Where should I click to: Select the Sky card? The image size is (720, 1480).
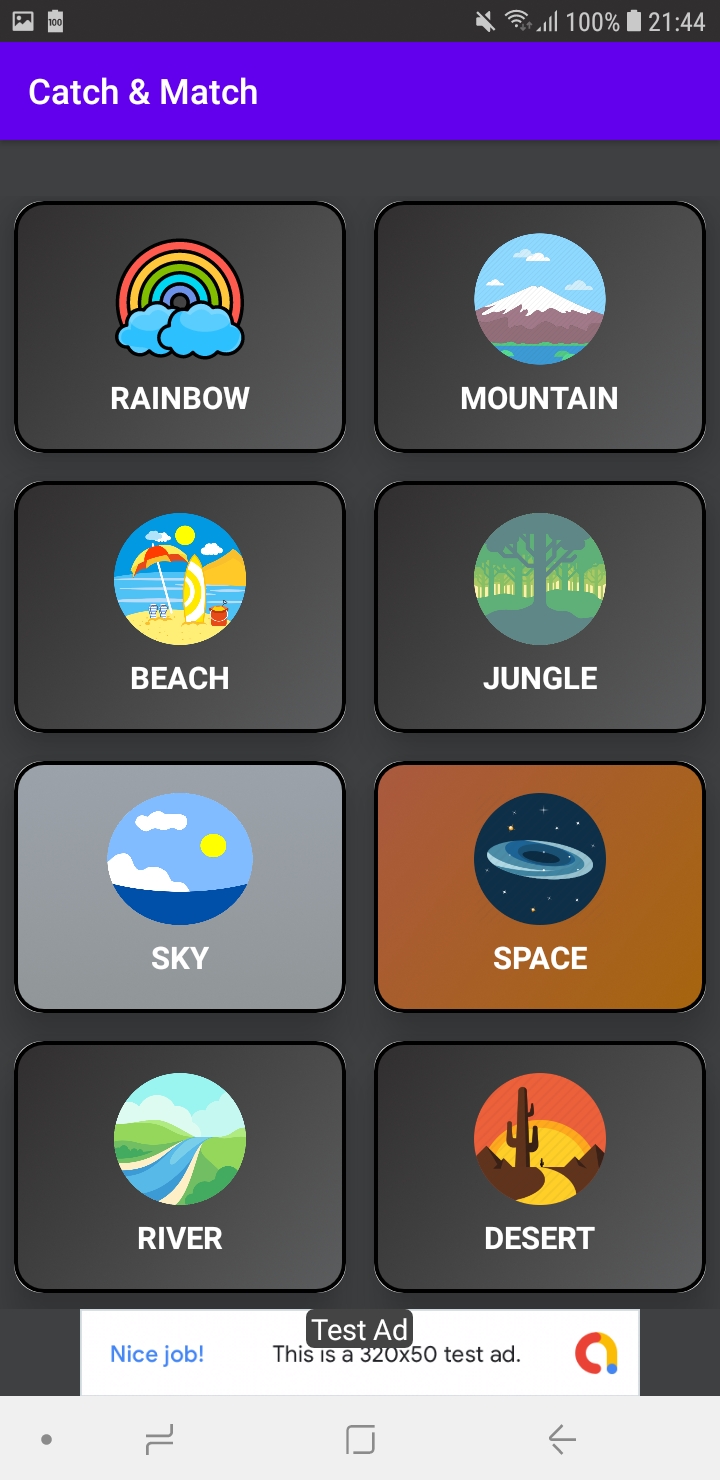(180, 887)
